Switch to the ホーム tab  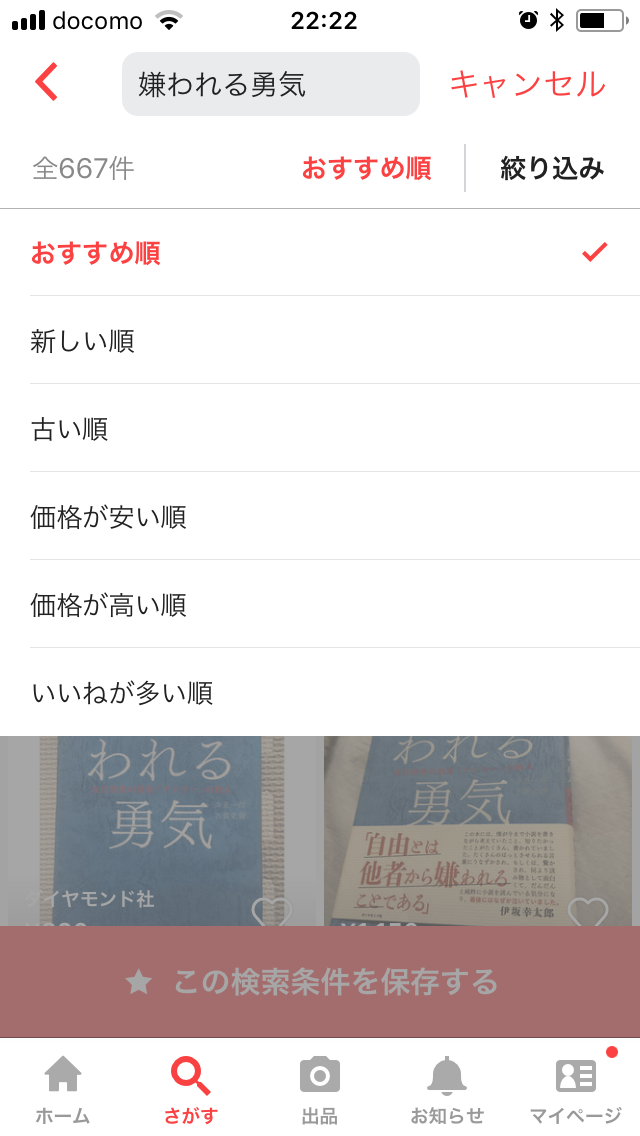[63, 1089]
